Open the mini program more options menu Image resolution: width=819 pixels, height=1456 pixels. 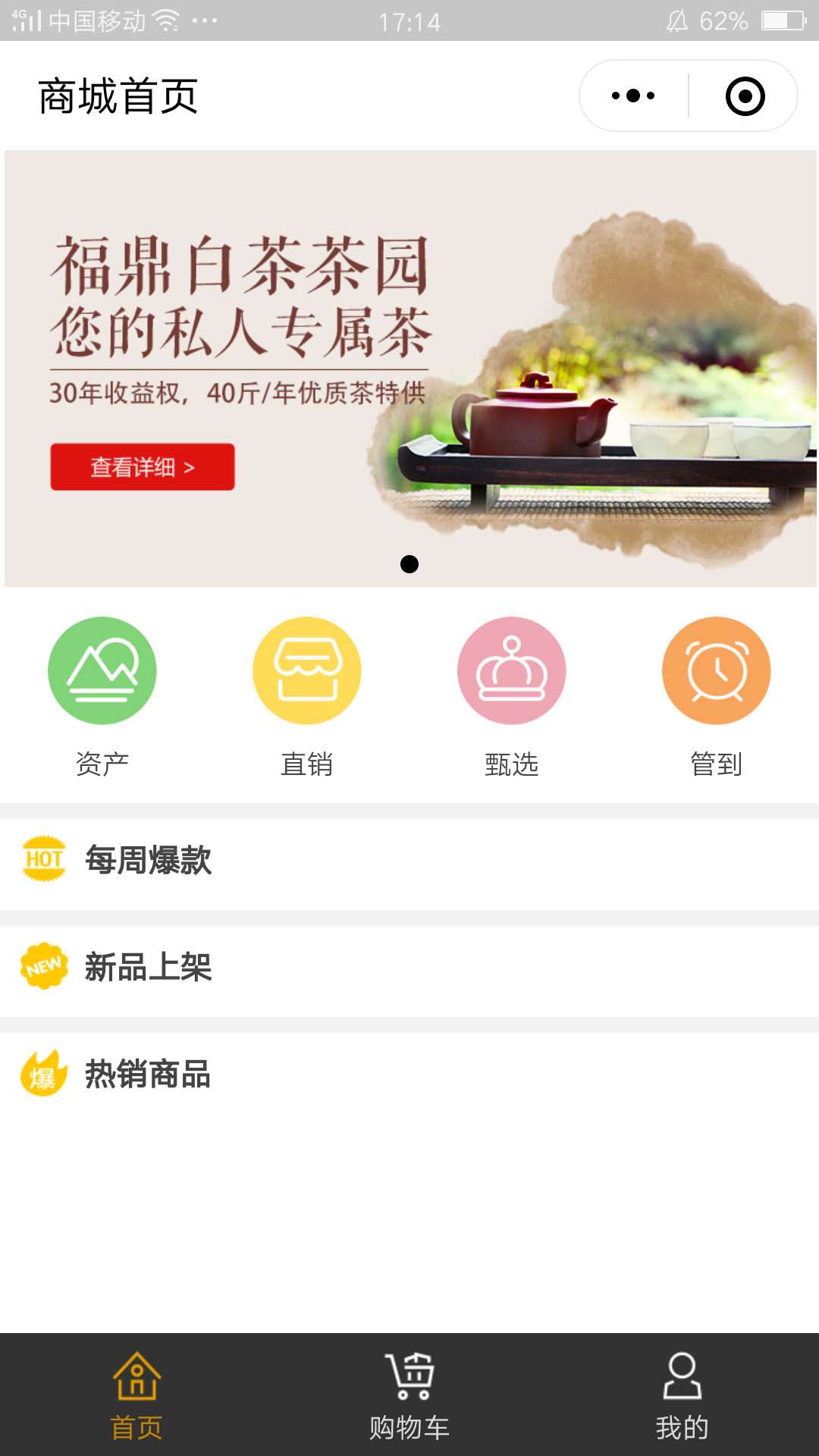(633, 96)
